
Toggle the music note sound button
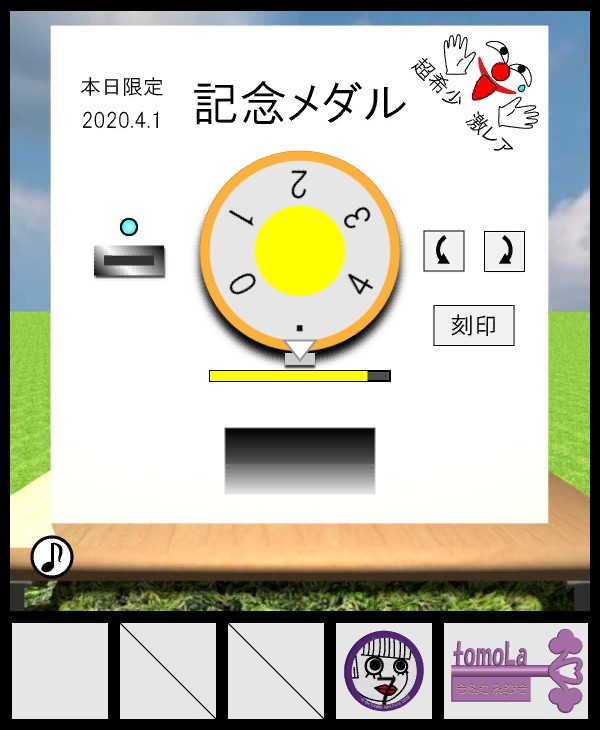[x=52, y=557]
